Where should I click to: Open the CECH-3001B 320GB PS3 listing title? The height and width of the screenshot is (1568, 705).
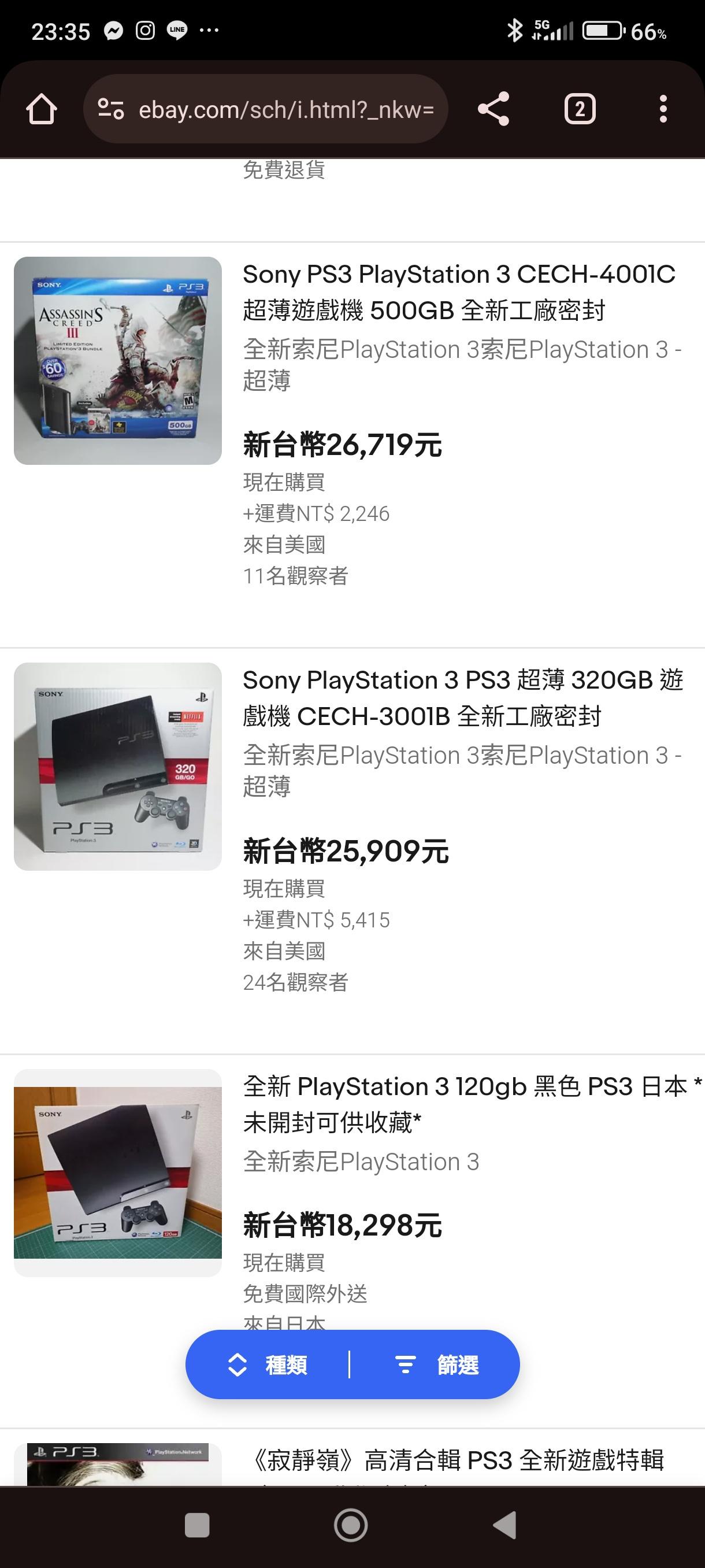point(462,698)
